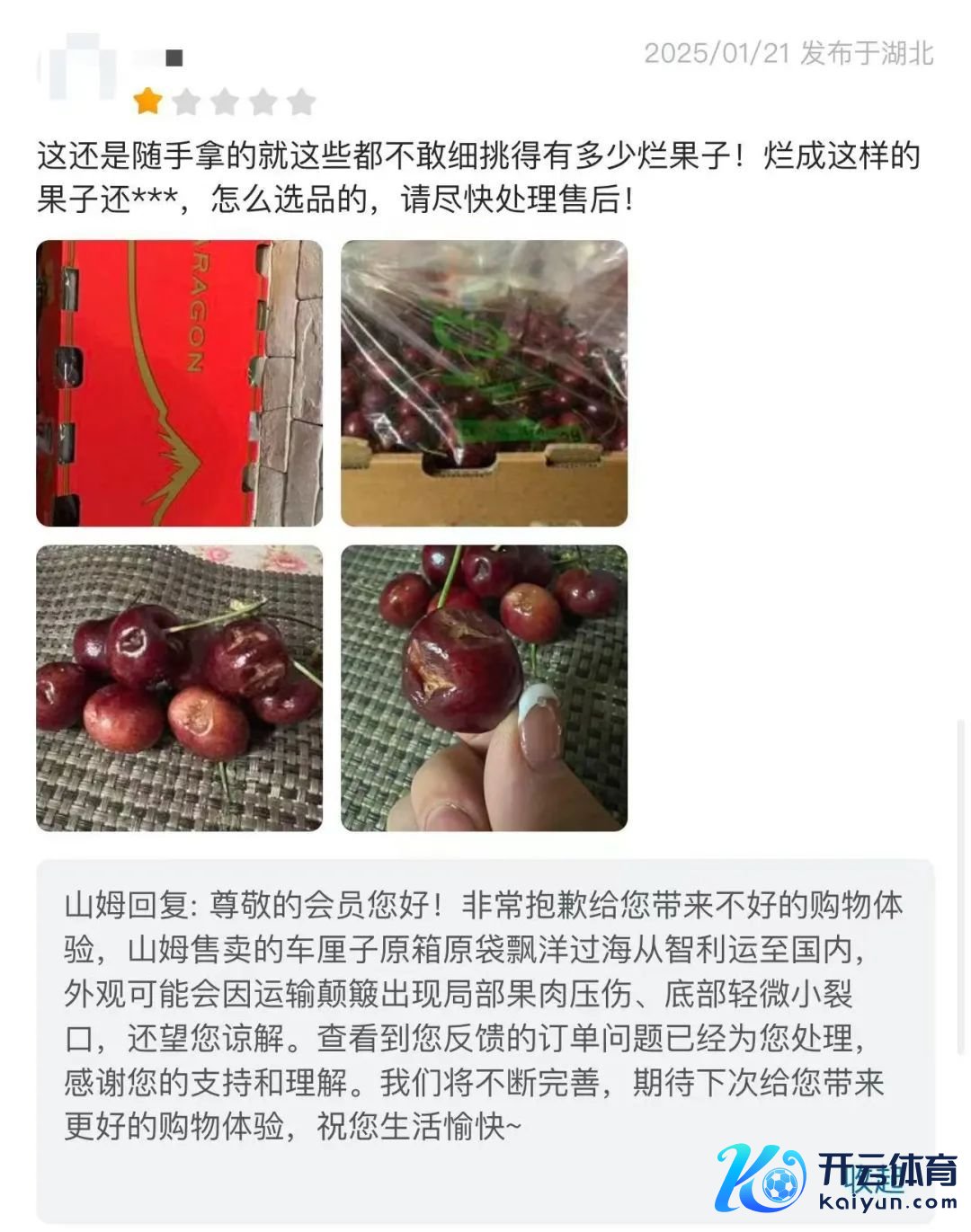This screenshot has width=971, height=1232.
Task: Open the photo of hand holding rotten cherry
Action: [484, 687]
